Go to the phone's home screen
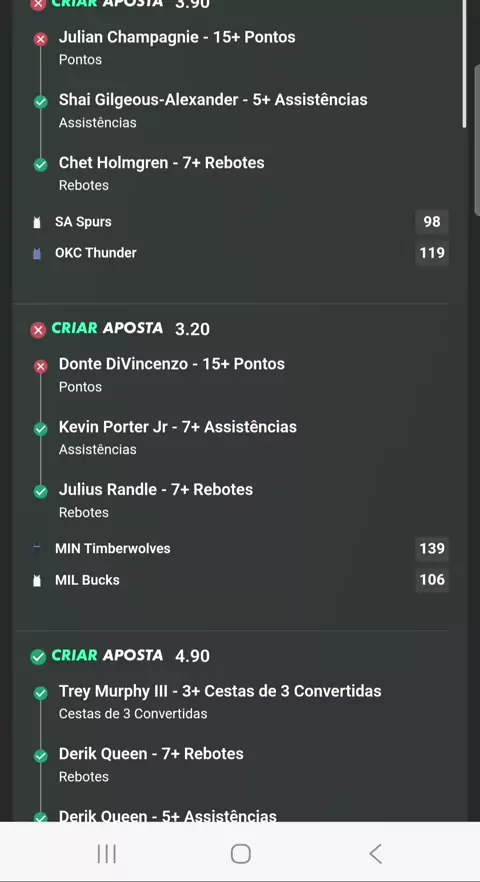 click(x=240, y=853)
